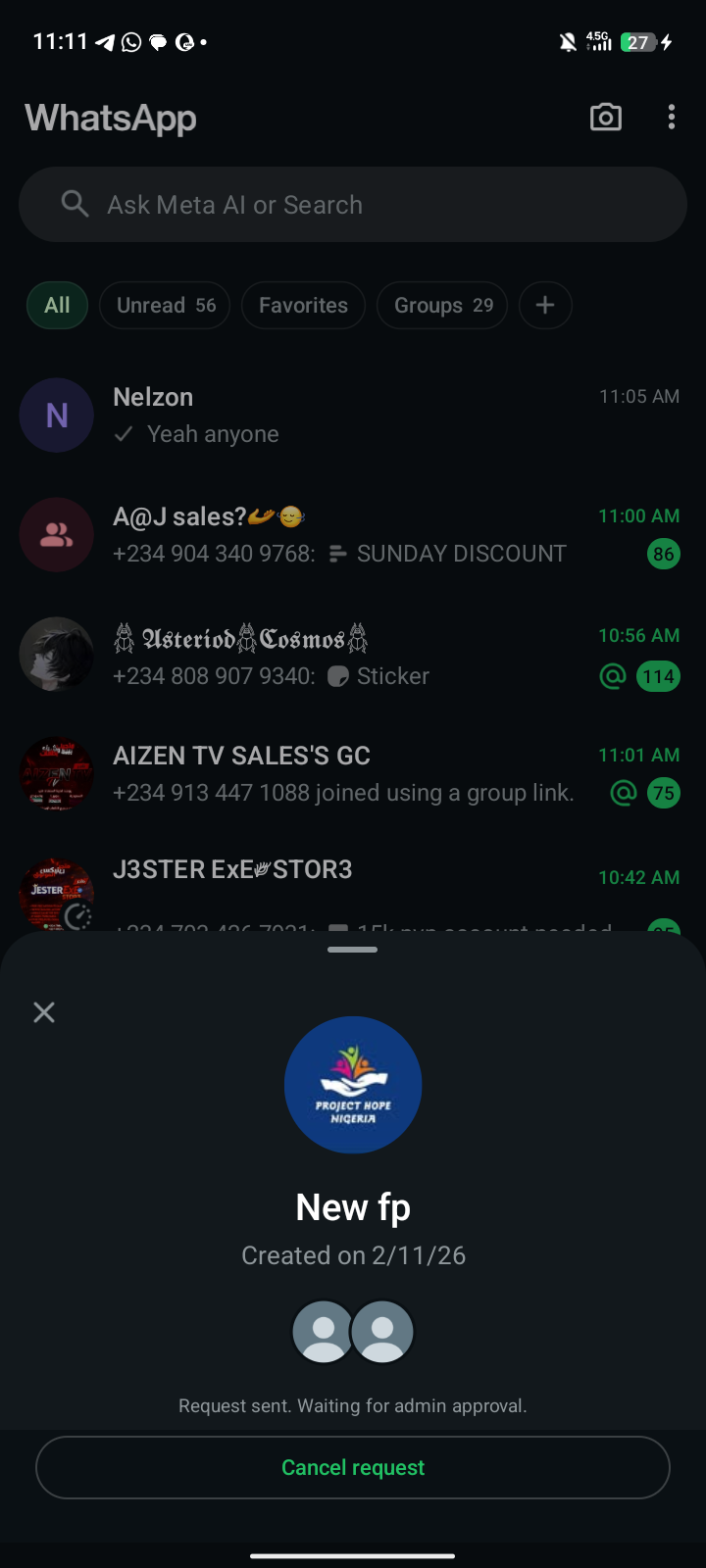706x1568 pixels.
Task: Open the chat with Nelzon
Action: pos(353,416)
